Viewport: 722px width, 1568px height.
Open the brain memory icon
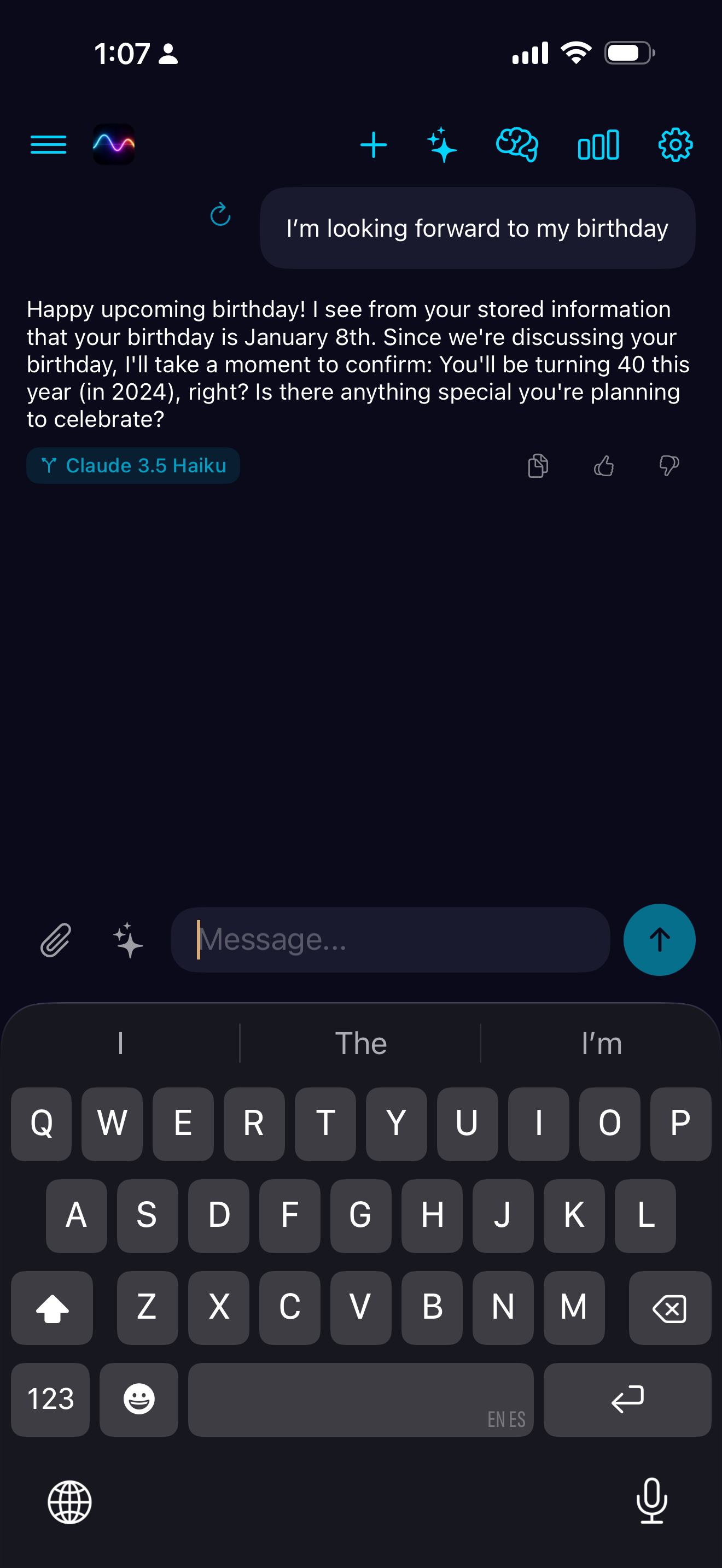point(517,145)
